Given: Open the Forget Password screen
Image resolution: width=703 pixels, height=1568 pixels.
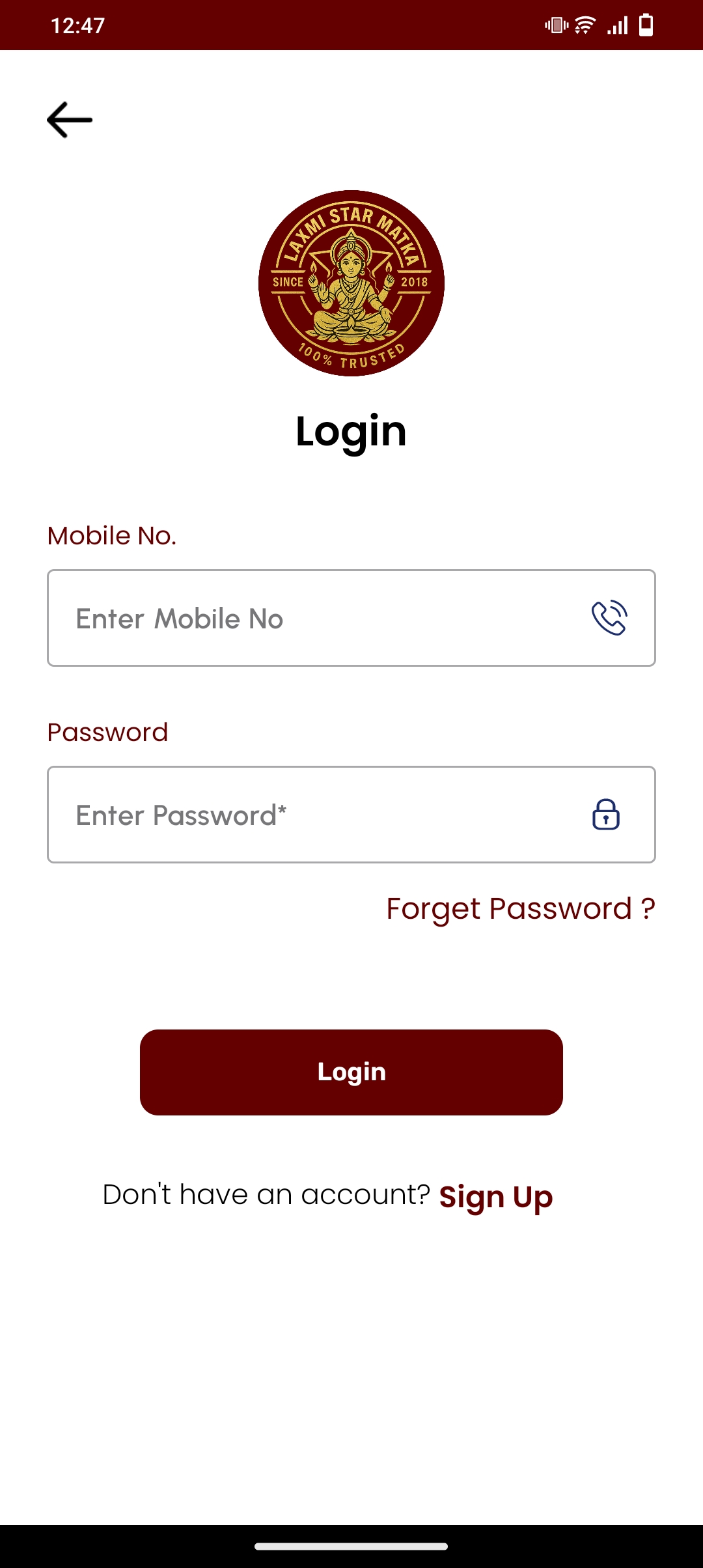Looking at the screenshot, I should pyautogui.click(x=520, y=908).
